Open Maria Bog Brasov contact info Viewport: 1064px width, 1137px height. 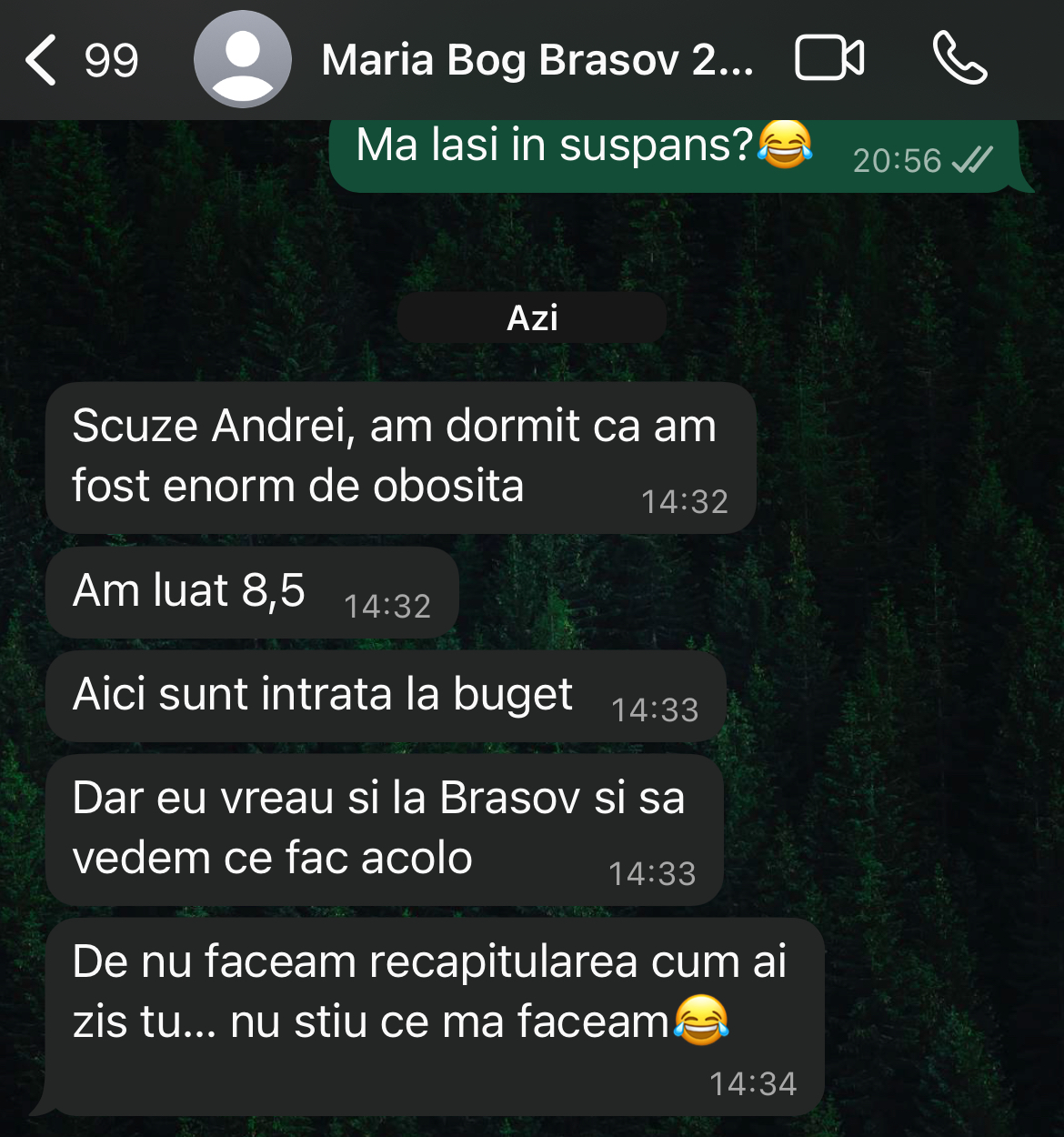coord(537,60)
